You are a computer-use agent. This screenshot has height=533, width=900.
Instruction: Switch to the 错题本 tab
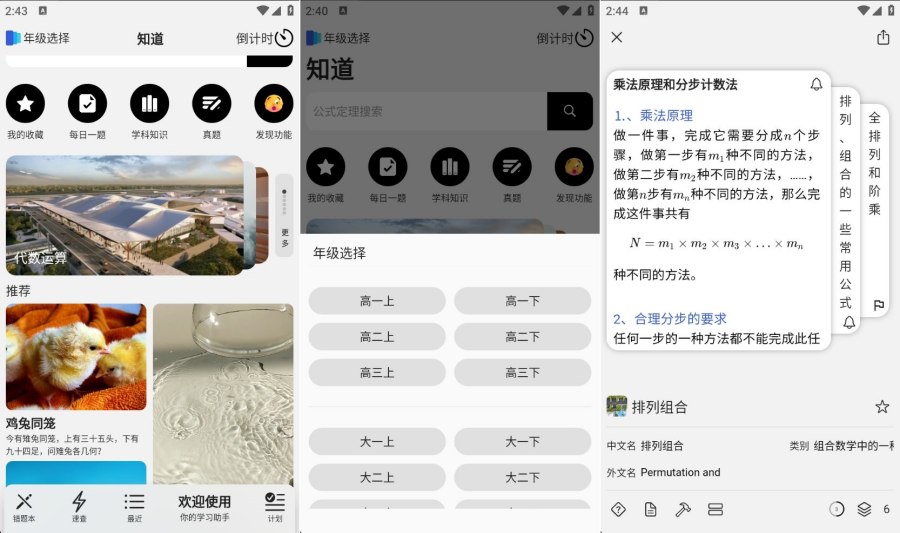pos(24,507)
